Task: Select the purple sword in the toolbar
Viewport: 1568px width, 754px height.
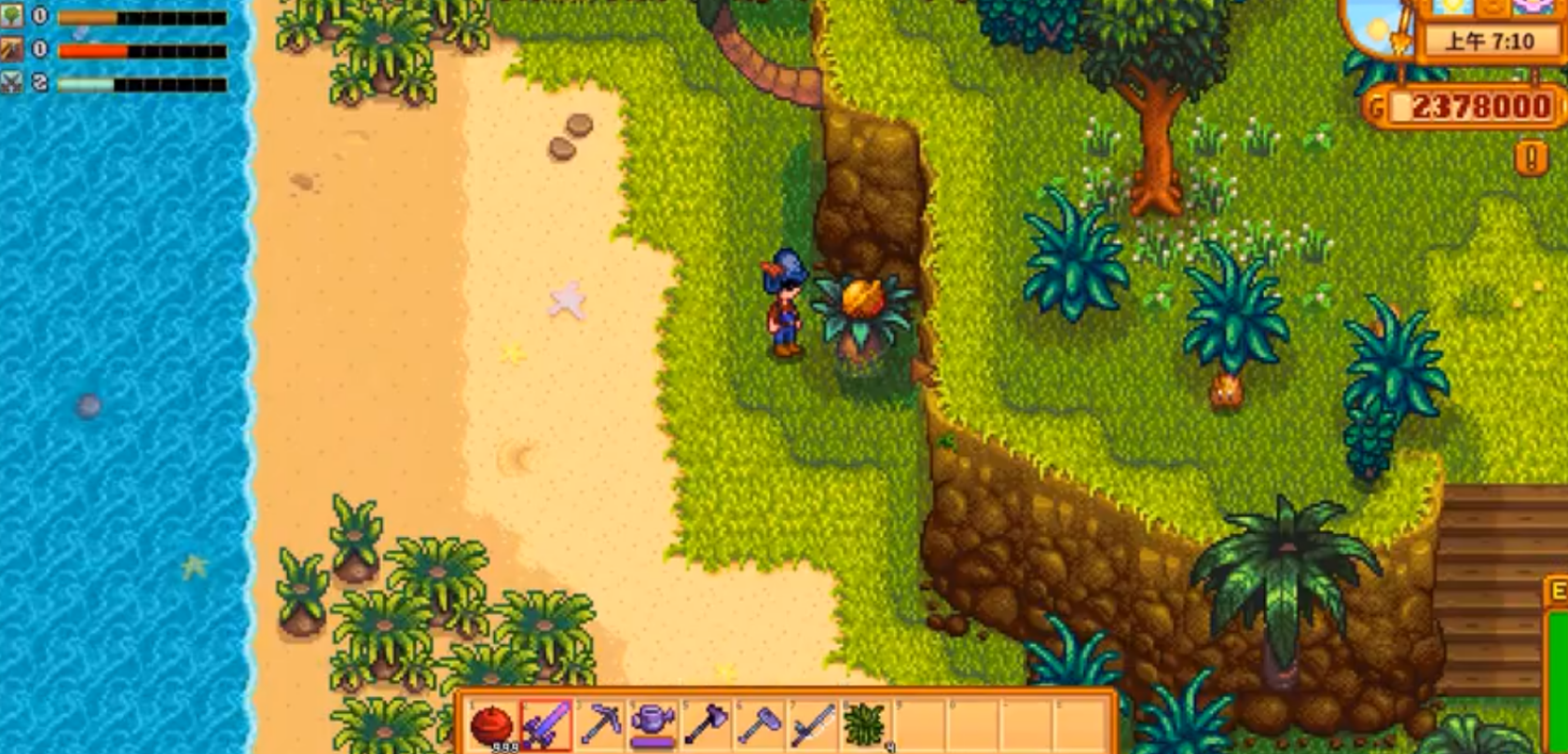Action: click(x=546, y=724)
